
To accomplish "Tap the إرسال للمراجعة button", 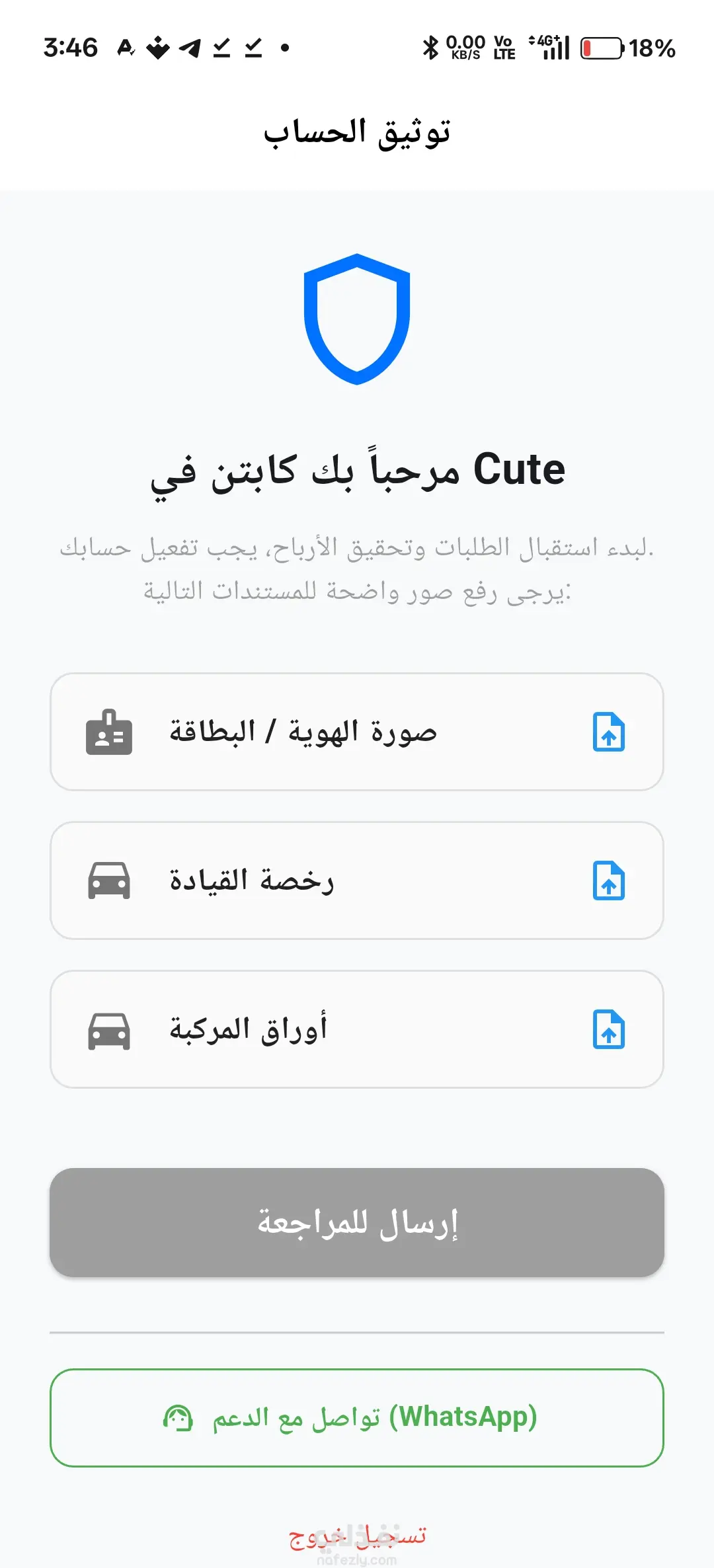I will tap(357, 1222).
